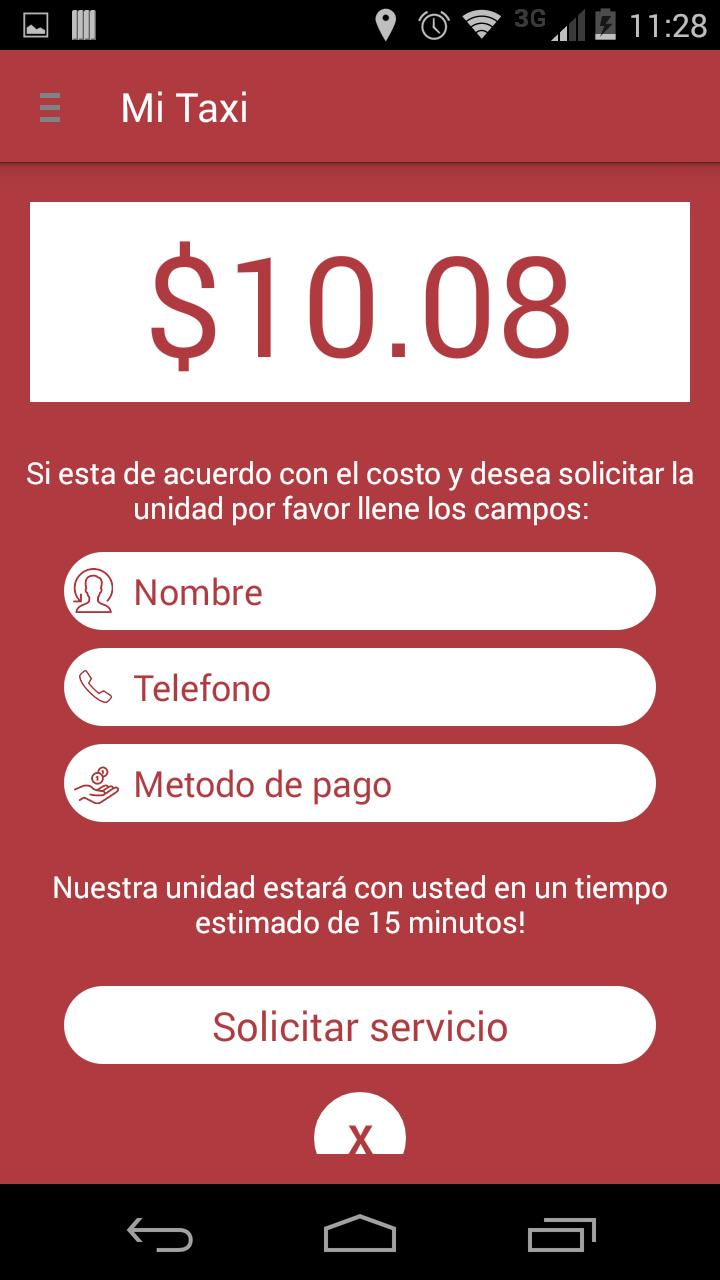Dismiss the fare panel with the X button

pyautogui.click(x=360, y=1135)
